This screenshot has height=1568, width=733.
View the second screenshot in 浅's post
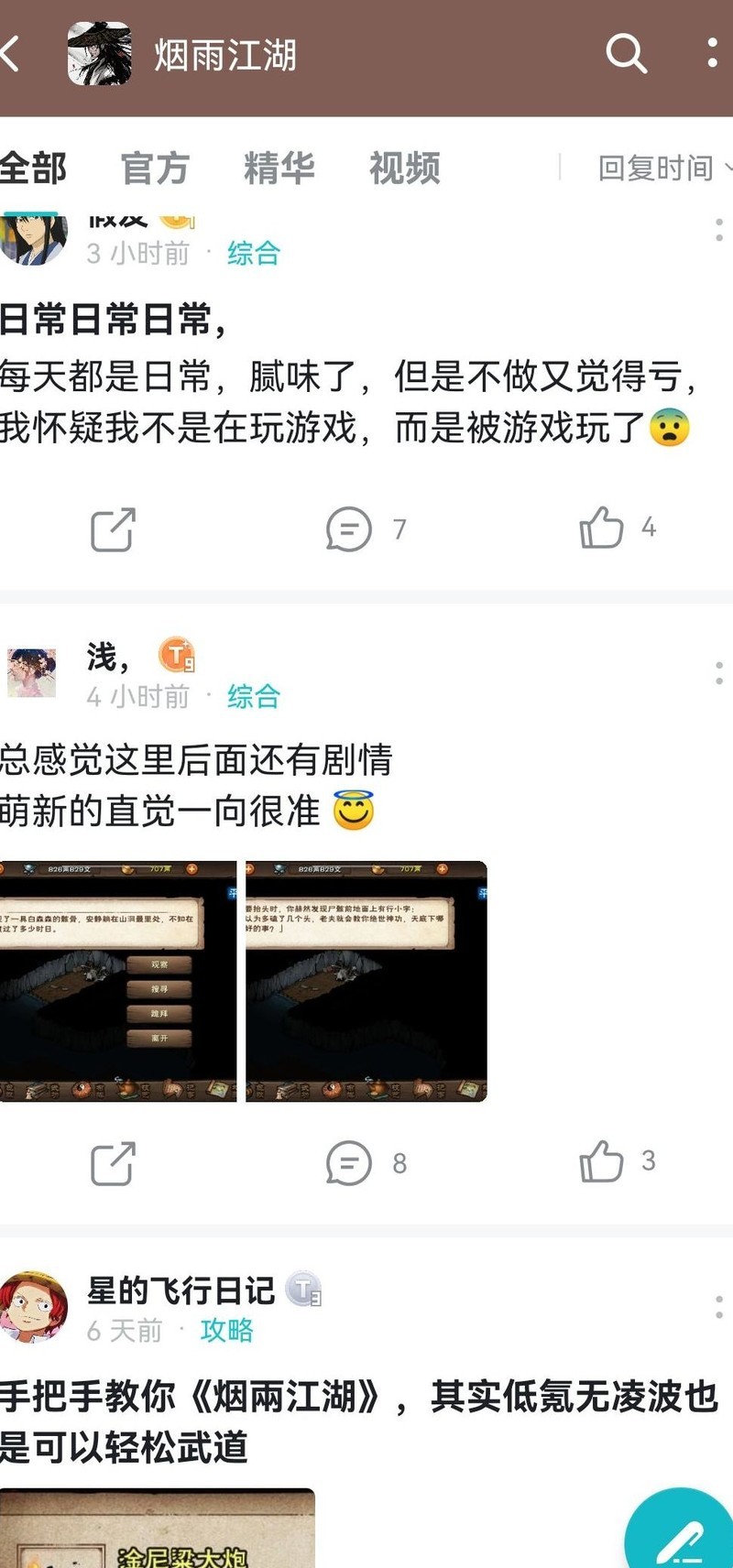(x=366, y=981)
